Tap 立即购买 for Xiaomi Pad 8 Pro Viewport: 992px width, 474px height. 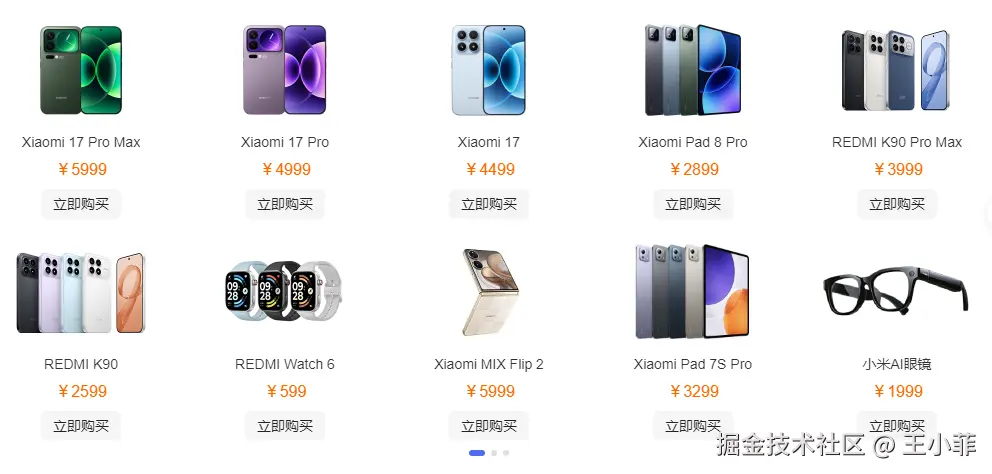pyautogui.click(x=693, y=204)
